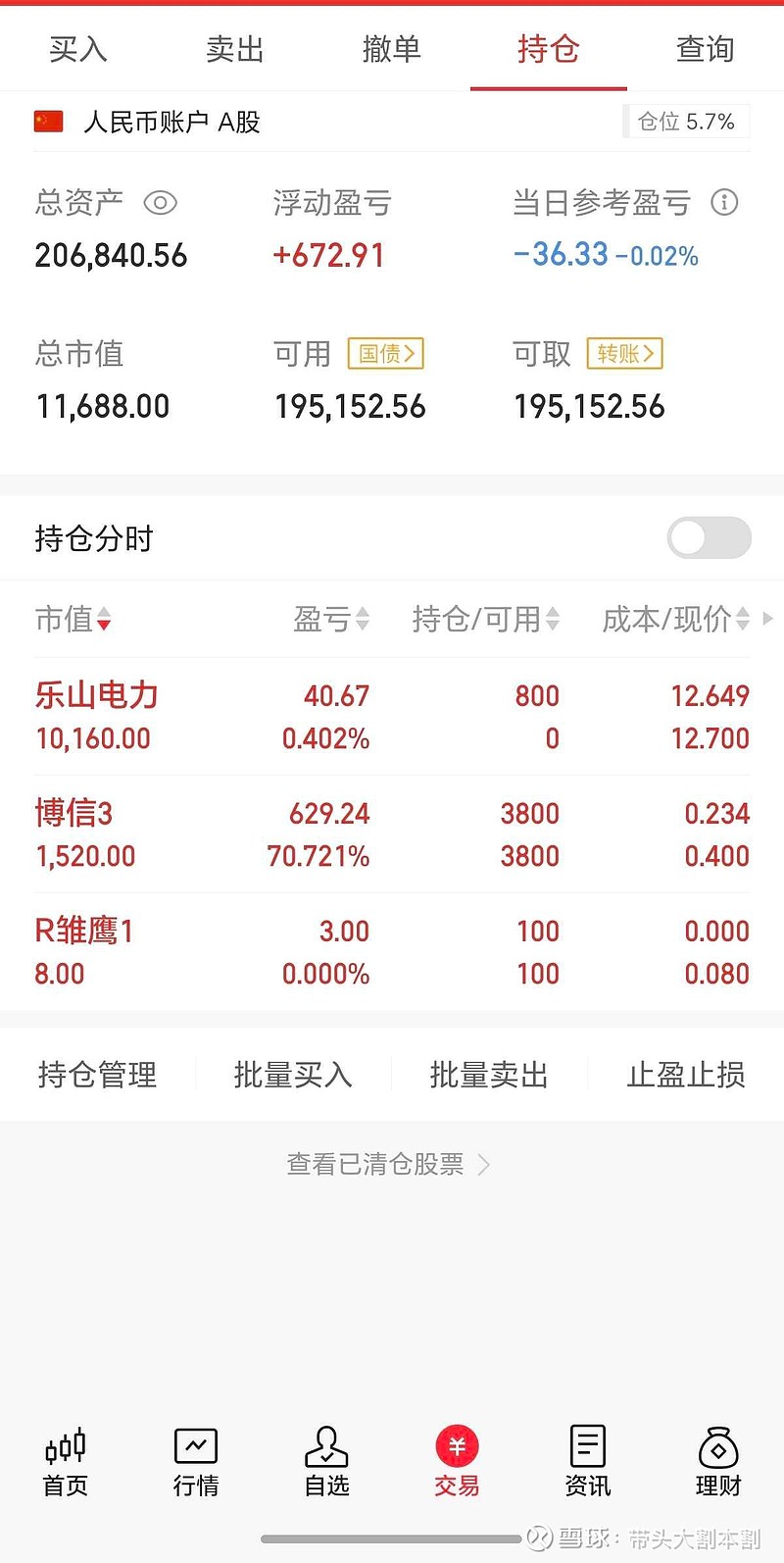Open the 乐山电力 holding row
The image size is (784, 1563).
click(x=392, y=717)
